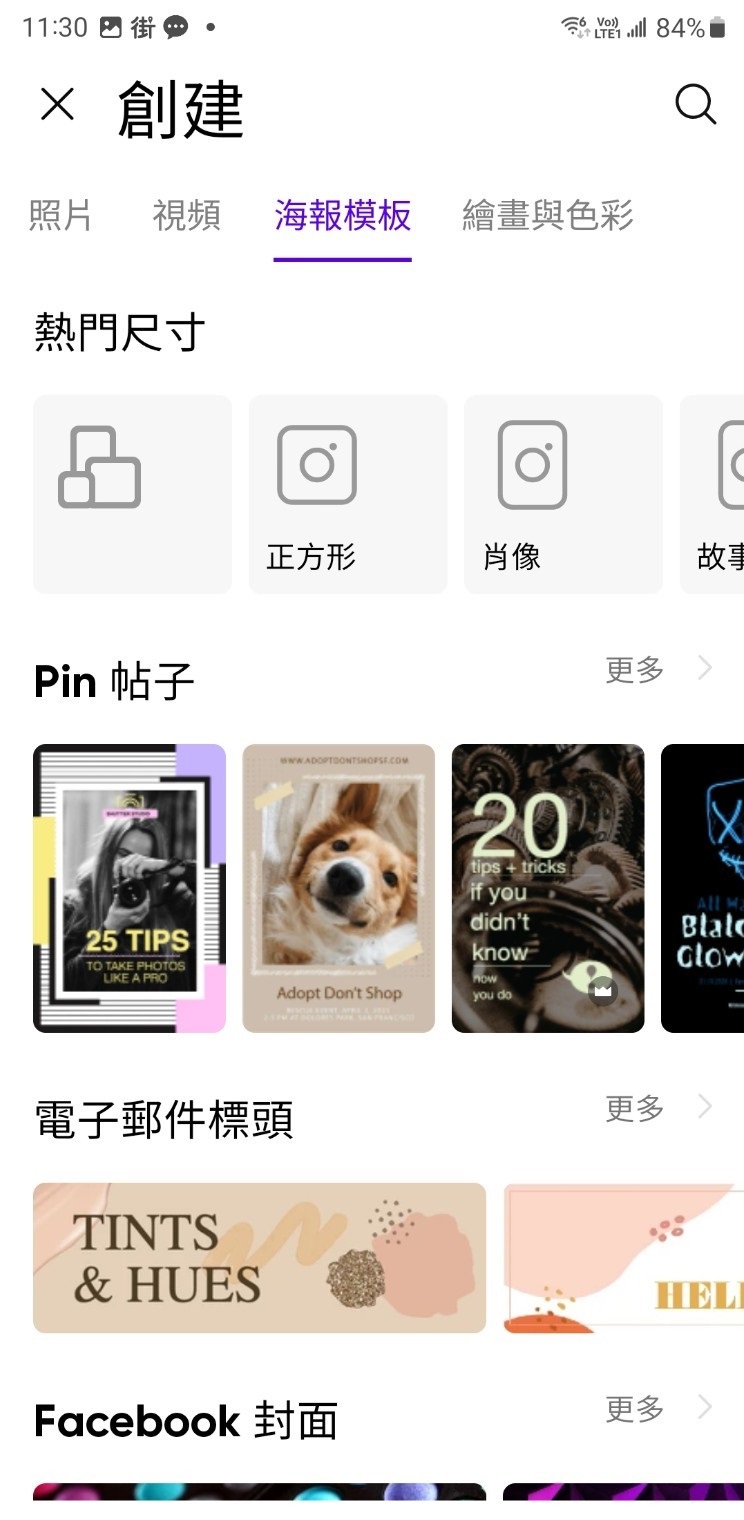Choose the custom size option in 熱門尺寸
The image size is (744, 1520).
[x=132, y=492]
